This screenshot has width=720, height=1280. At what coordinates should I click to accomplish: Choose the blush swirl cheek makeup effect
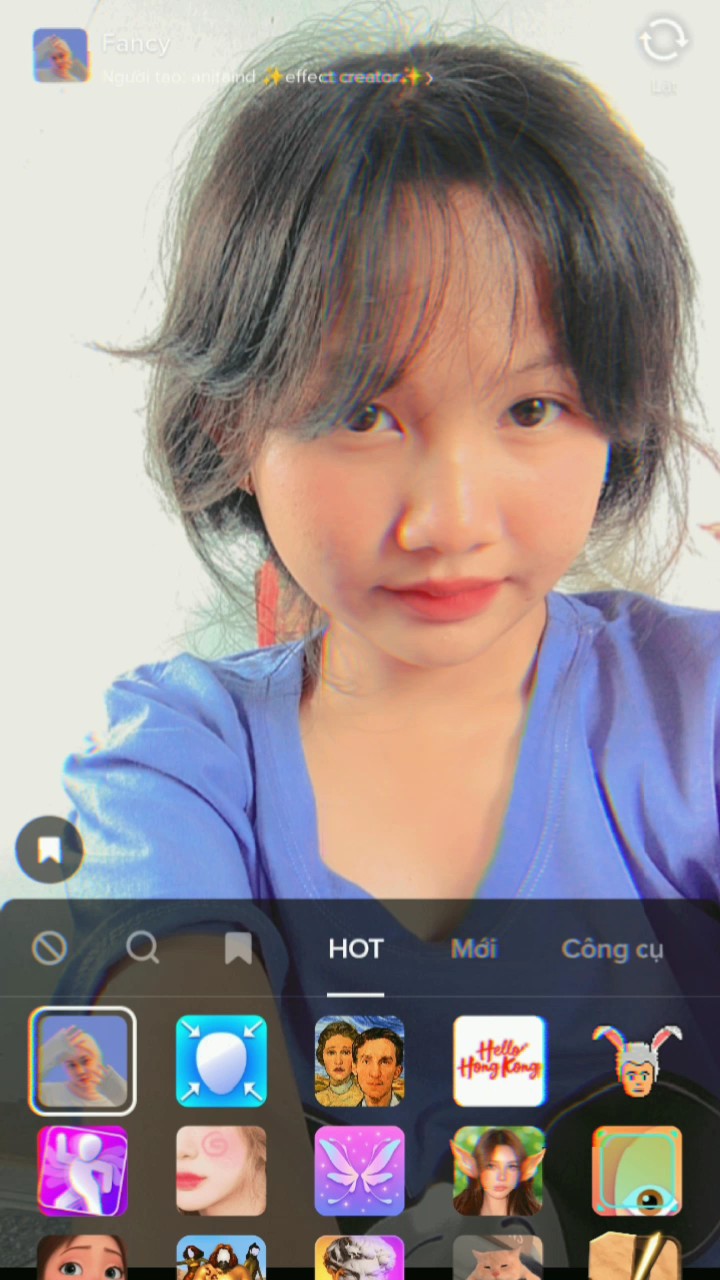[x=221, y=1171]
